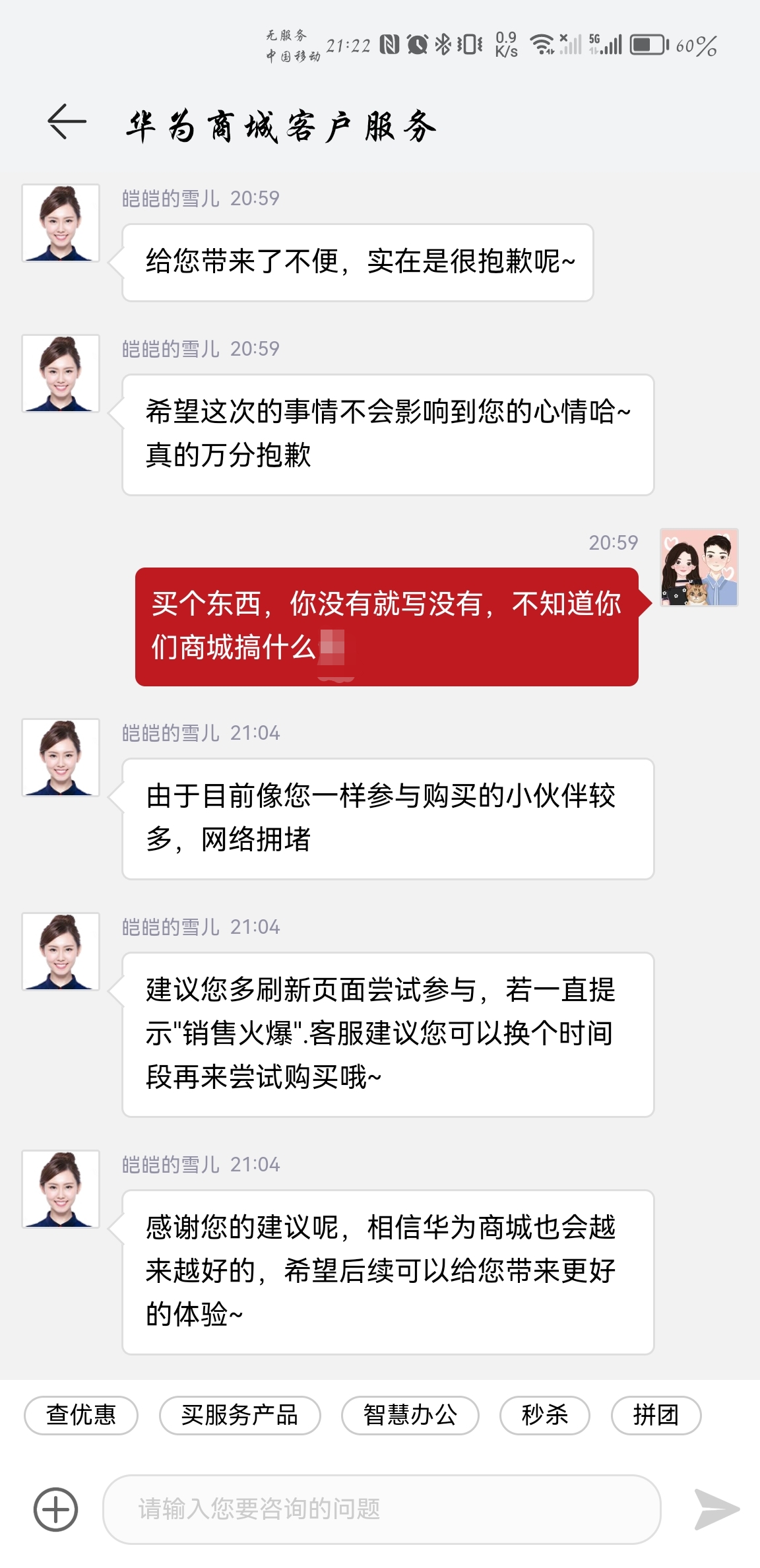Screen dimensions: 760x1568
Task: Send the message with the arrow icon
Action: [716, 1509]
